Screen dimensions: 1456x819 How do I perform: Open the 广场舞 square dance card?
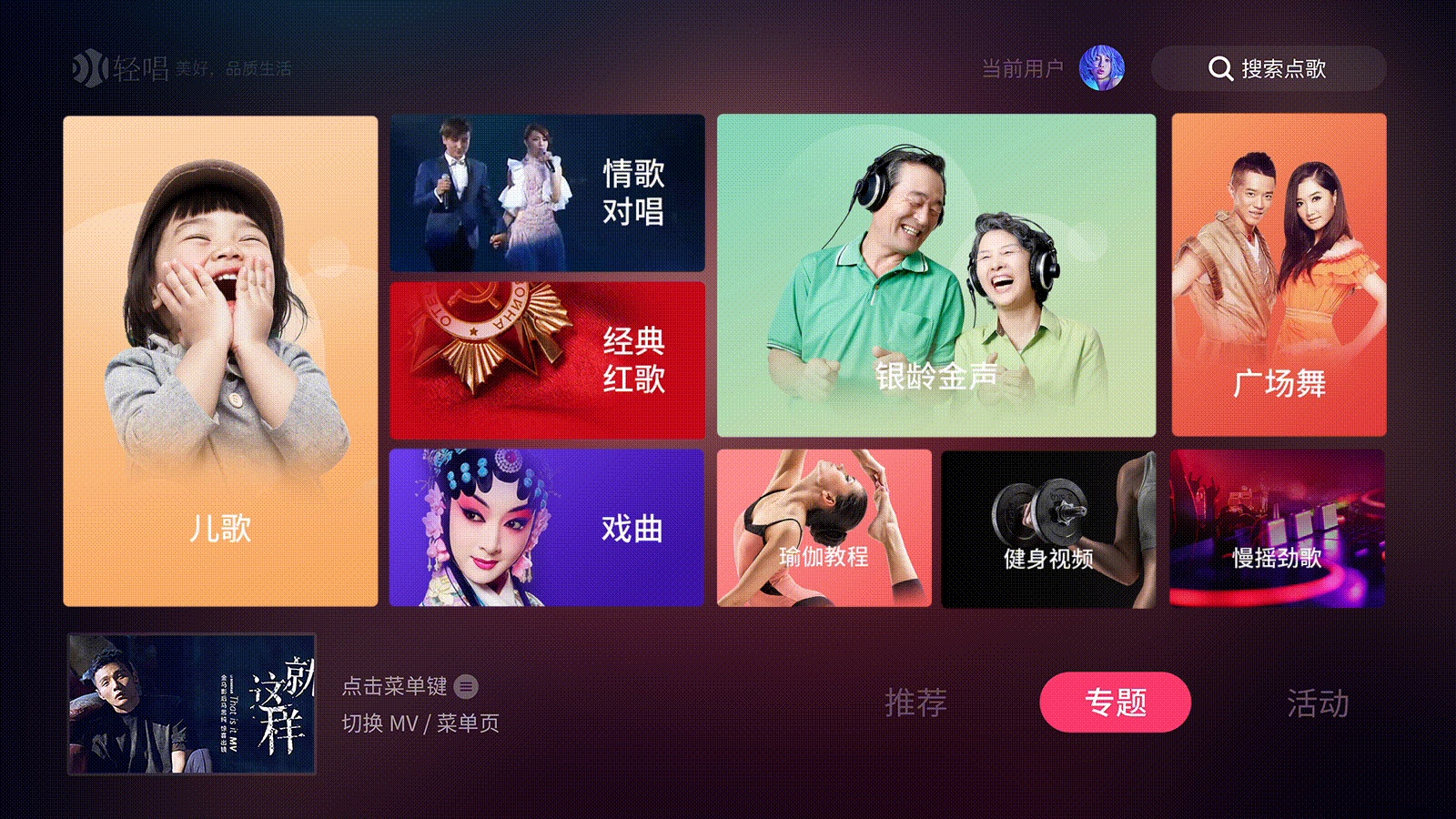[1279, 275]
